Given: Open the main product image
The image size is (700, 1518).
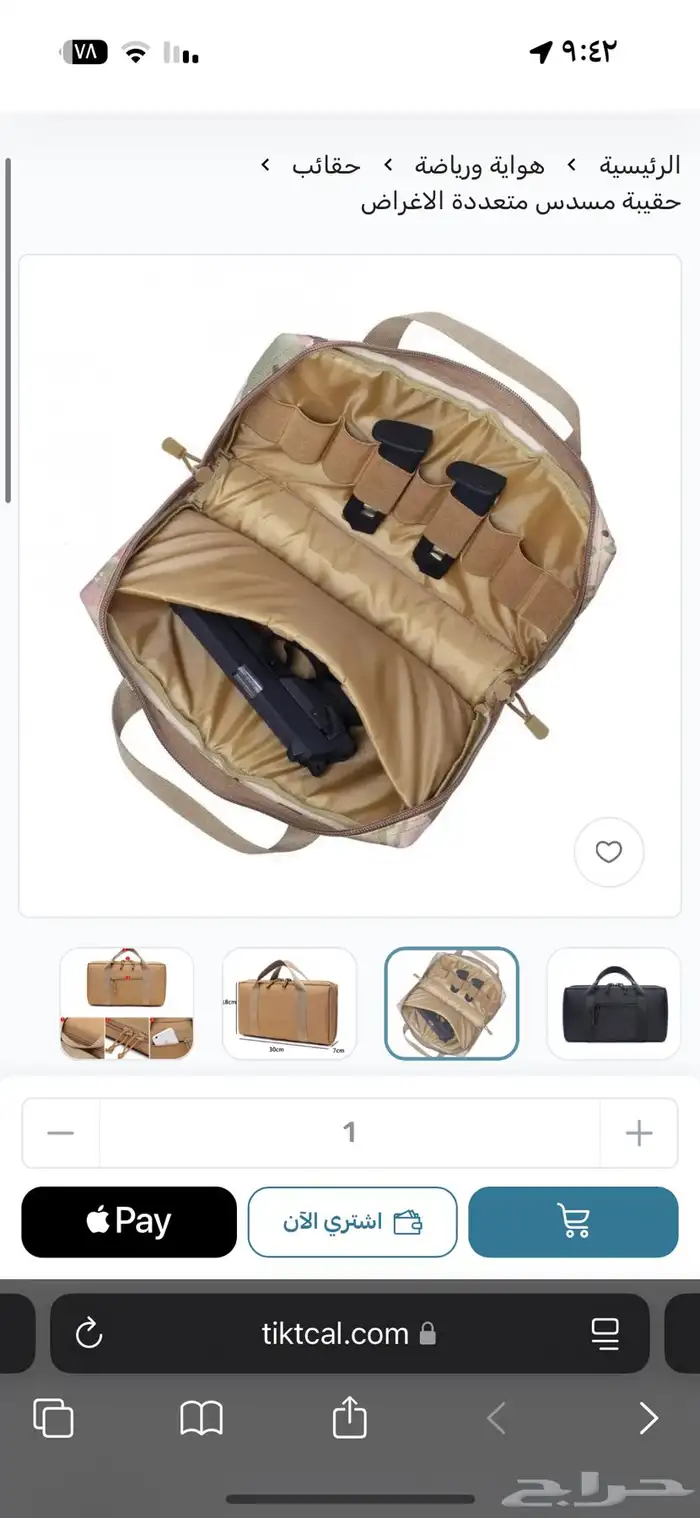Looking at the screenshot, I should [x=350, y=585].
